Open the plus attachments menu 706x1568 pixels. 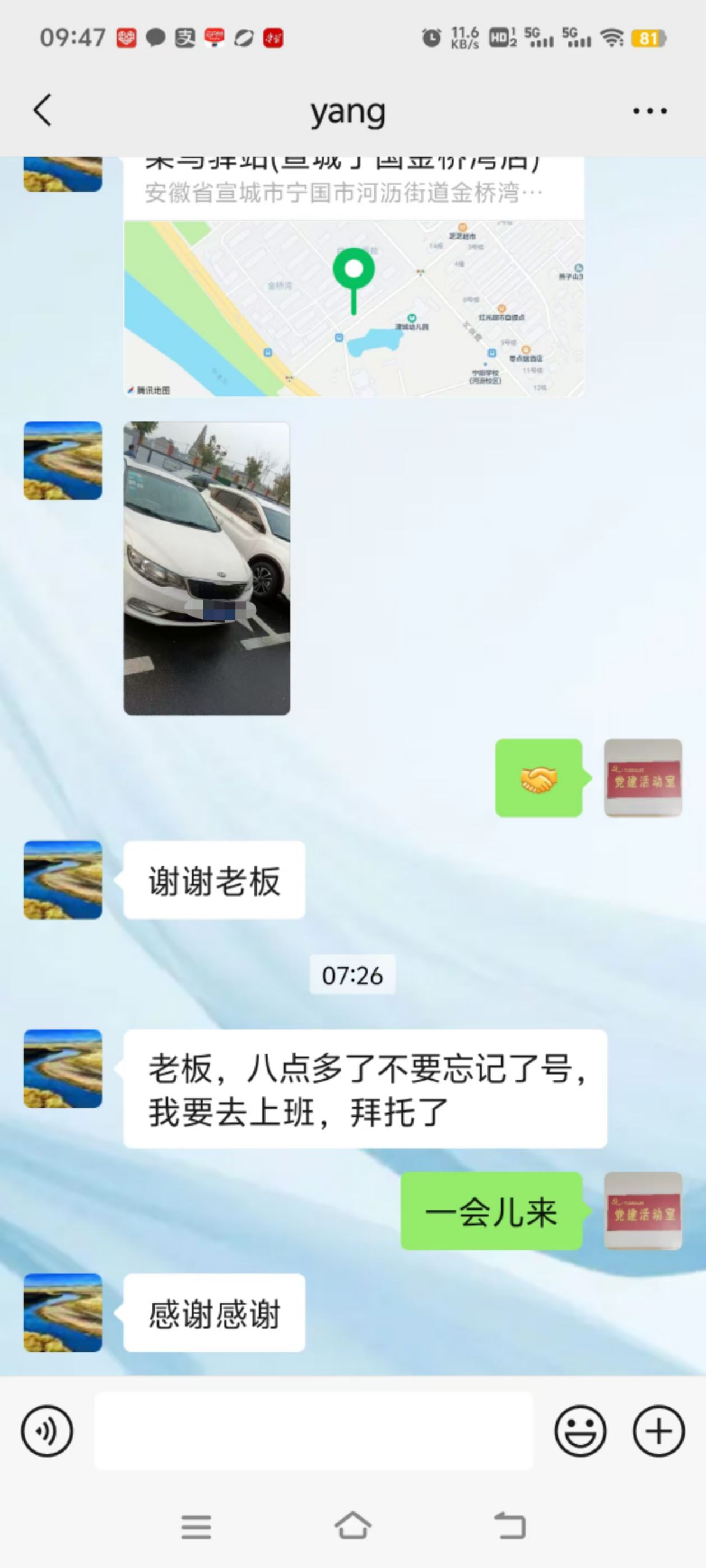[x=658, y=1431]
